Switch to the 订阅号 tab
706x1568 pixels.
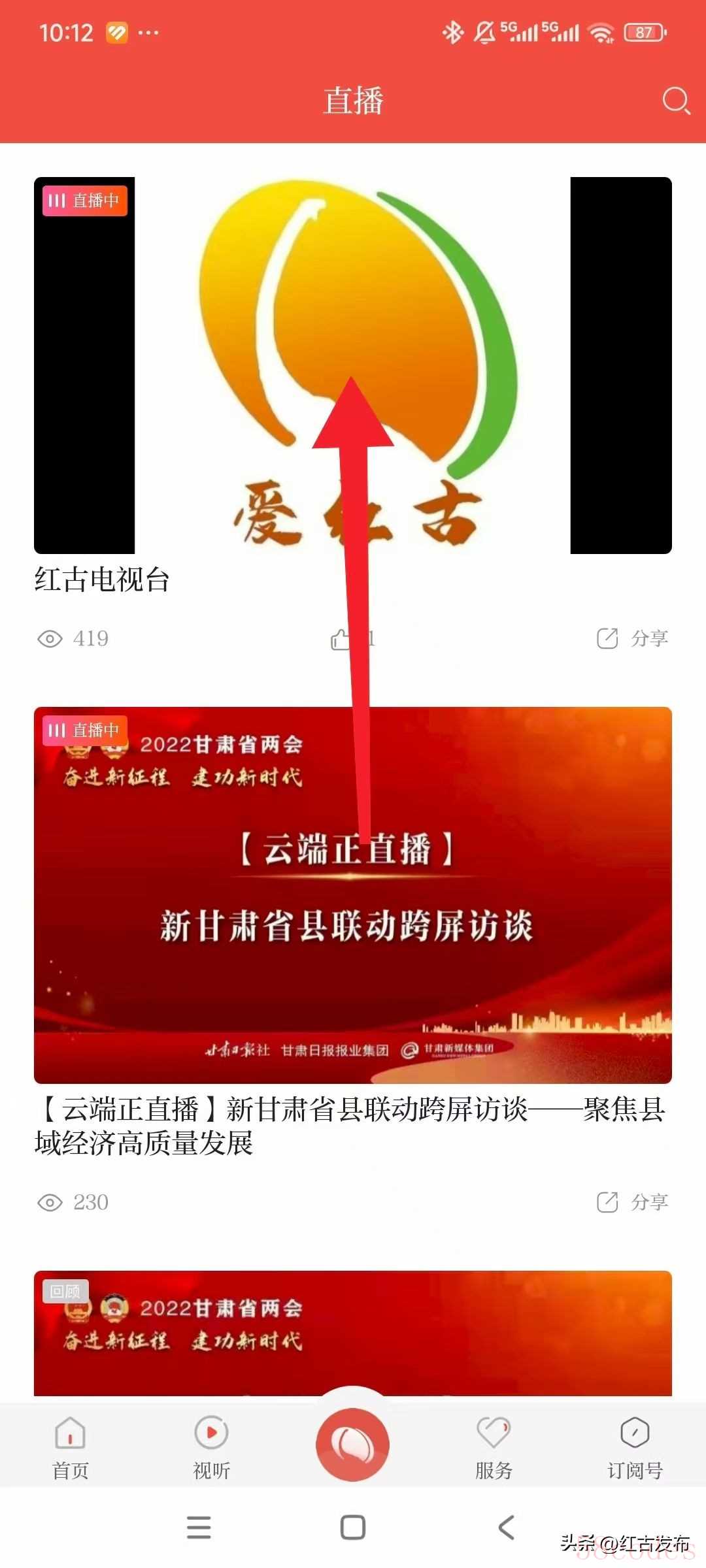(x=635, y=1447)
